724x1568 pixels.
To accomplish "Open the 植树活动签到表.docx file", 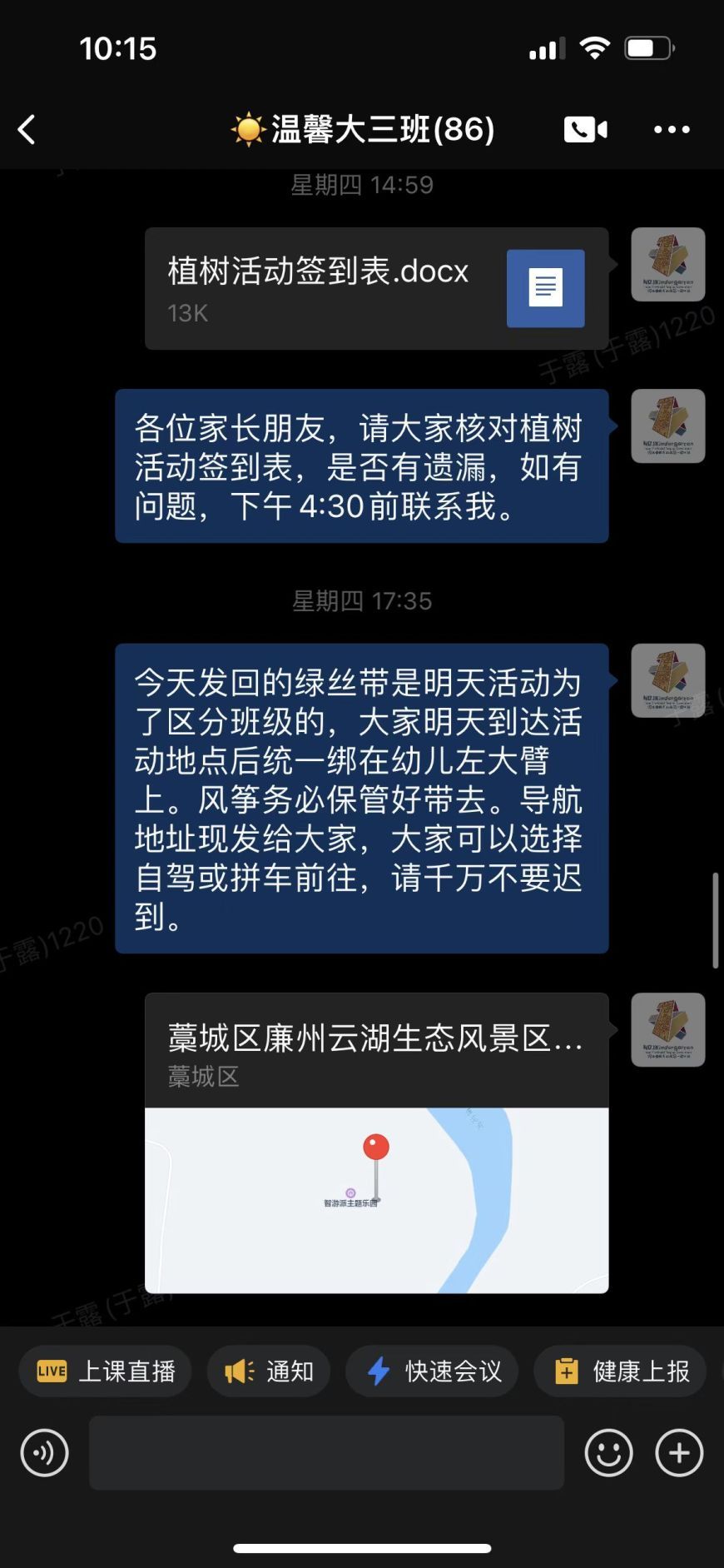I will point(376,288).
